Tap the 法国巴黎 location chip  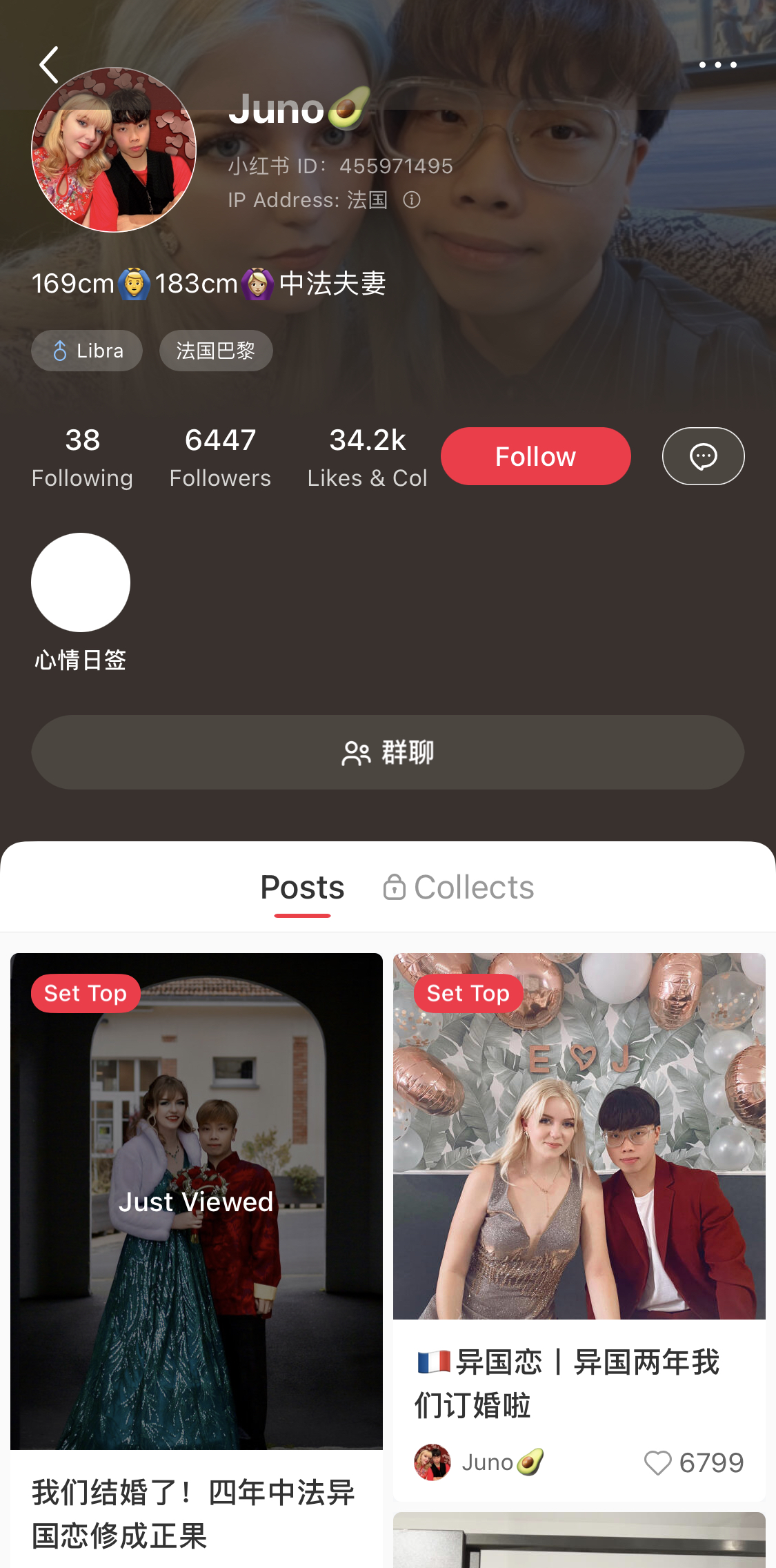point(216,351)
